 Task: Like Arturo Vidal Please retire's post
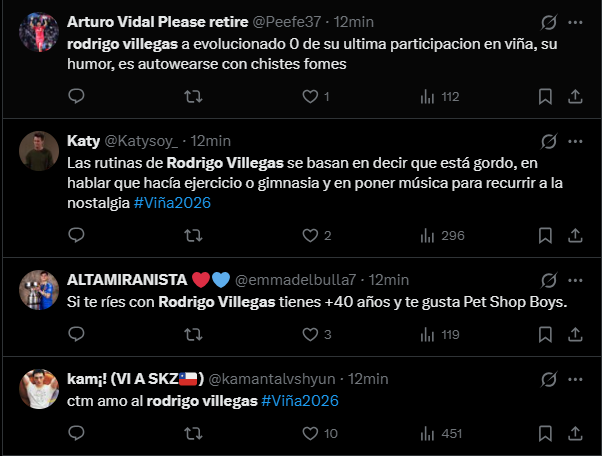click(x=310, y=97)
